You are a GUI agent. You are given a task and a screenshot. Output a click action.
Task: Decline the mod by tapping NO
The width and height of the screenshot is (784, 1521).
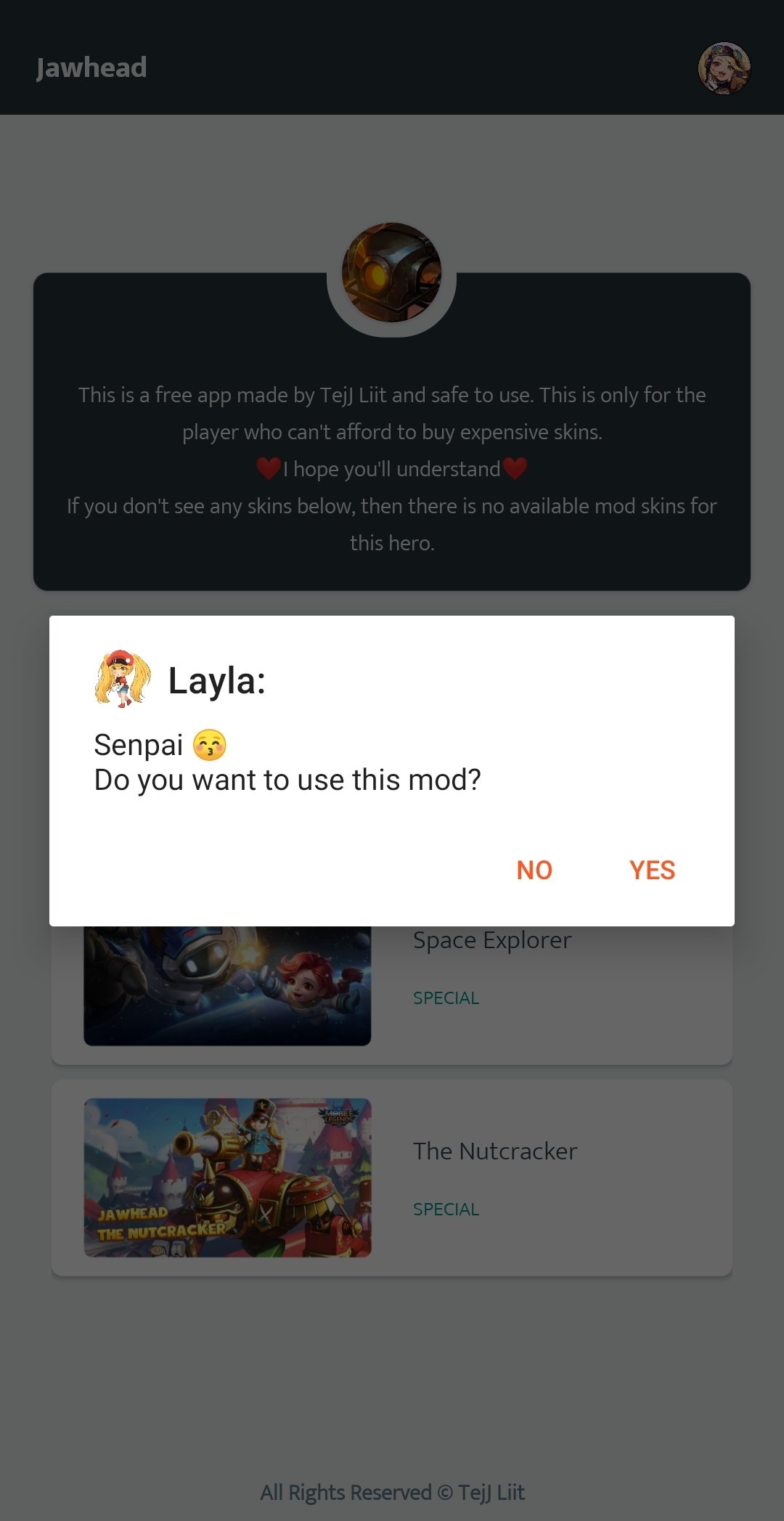coord(534,870)
